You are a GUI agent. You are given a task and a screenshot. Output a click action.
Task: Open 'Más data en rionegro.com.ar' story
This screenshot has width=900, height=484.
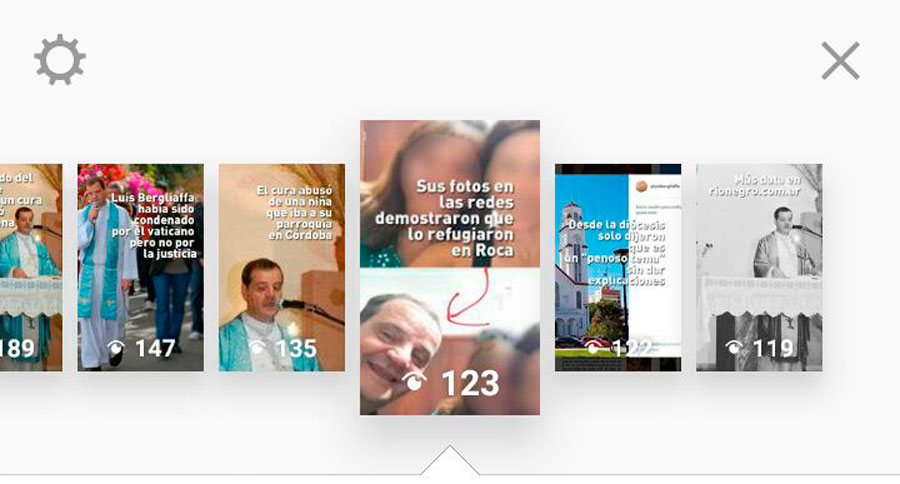coord(759,268)
